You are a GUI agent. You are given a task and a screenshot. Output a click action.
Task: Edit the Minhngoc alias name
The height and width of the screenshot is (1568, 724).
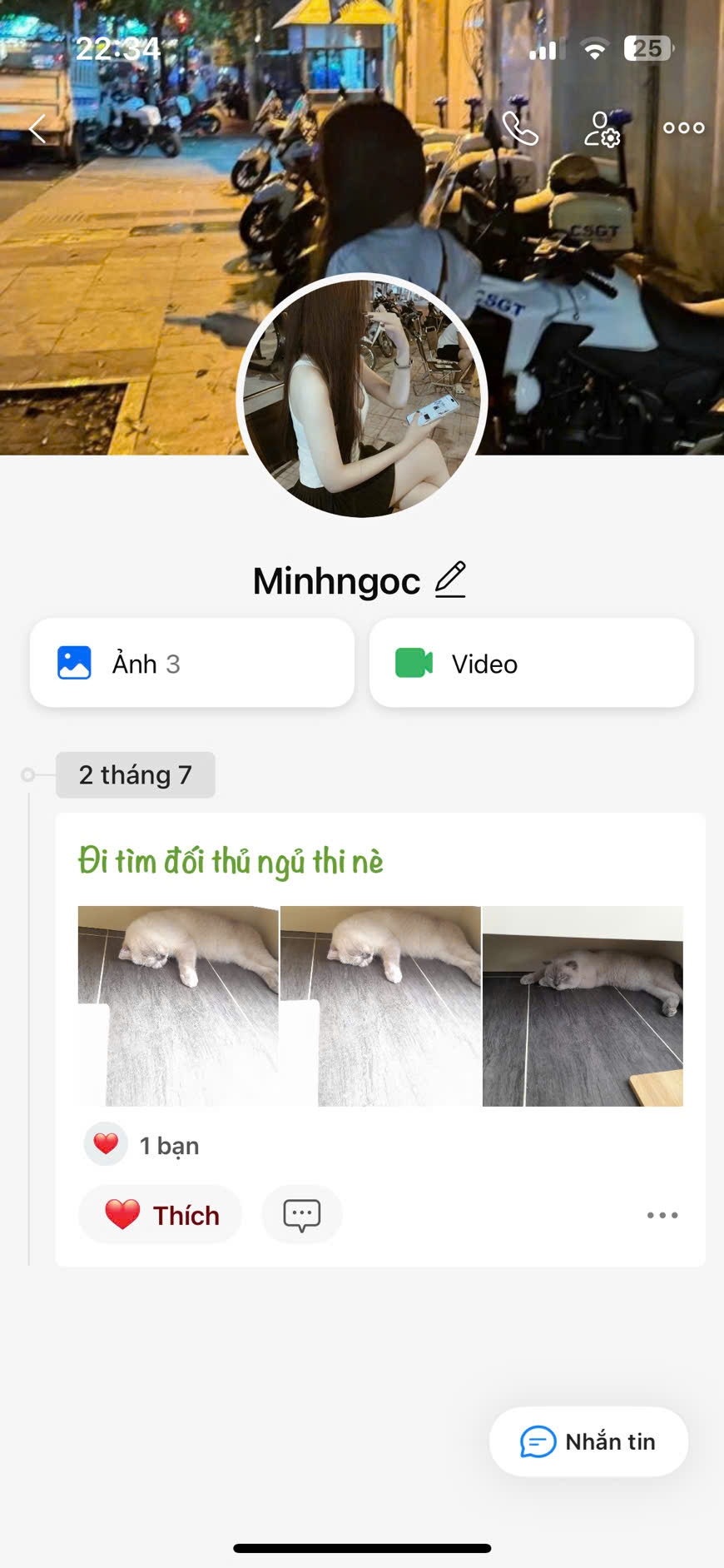[450, 580]
